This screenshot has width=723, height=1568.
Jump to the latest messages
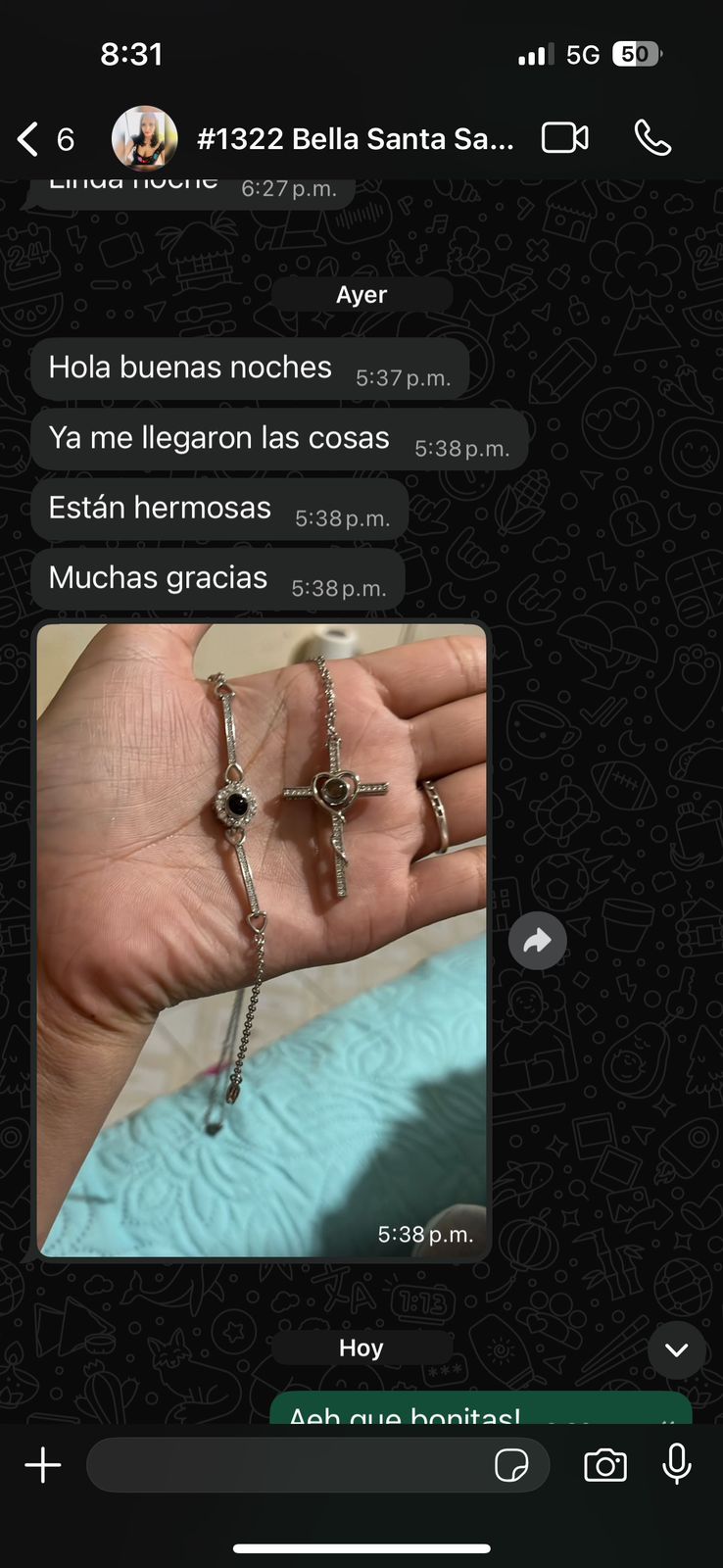click(x=676, y=1349)
